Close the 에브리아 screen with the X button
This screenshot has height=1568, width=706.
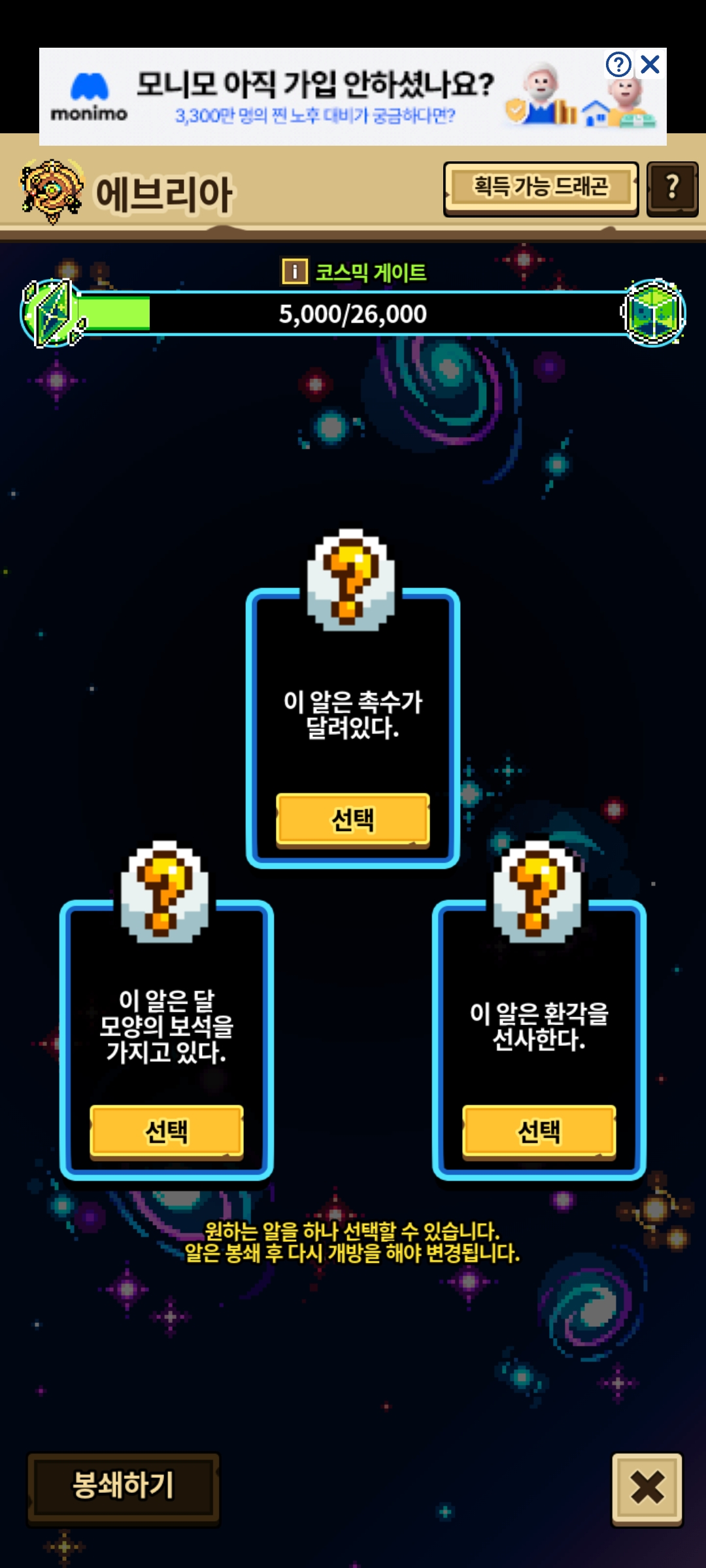point(647,1488)
